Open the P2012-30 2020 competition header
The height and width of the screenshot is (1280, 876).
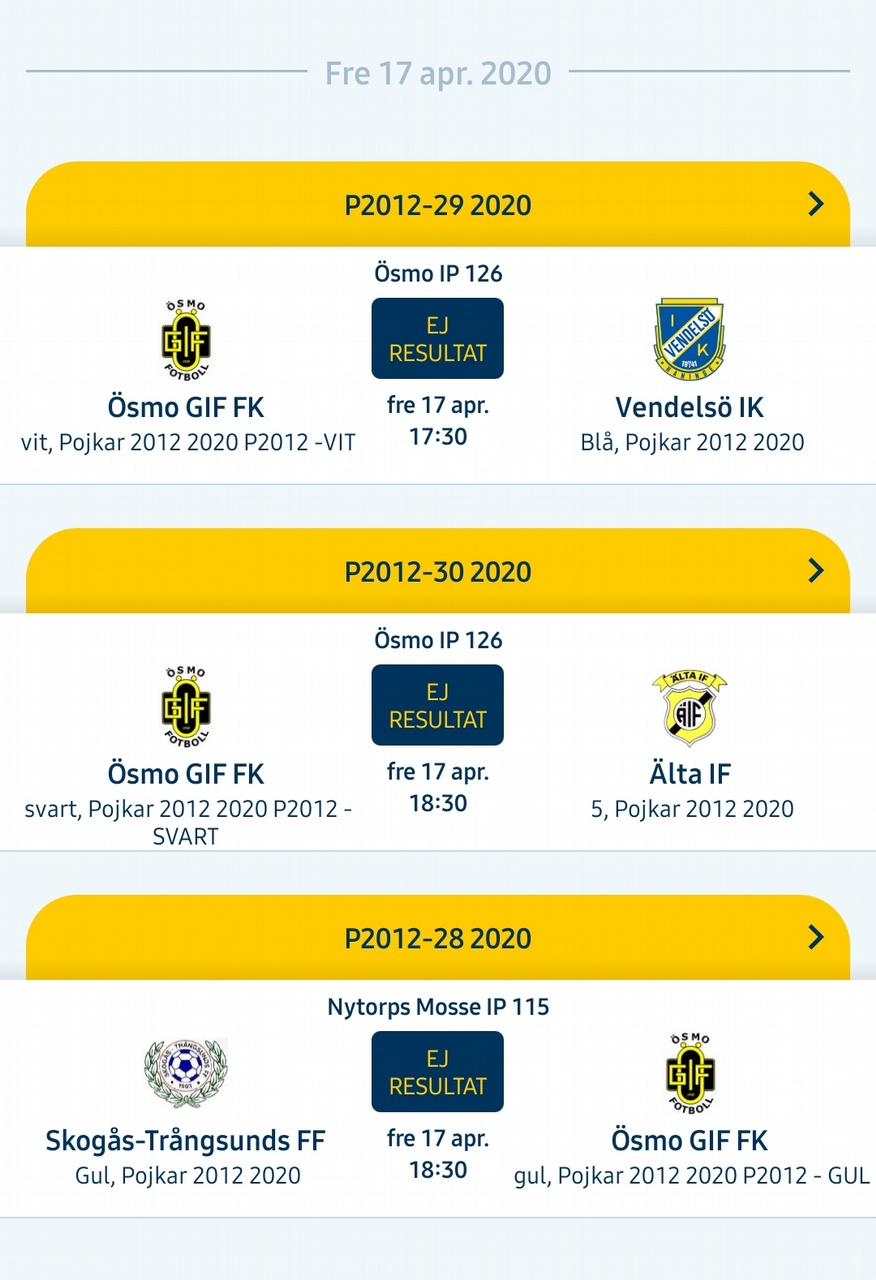tap(437, 572)
